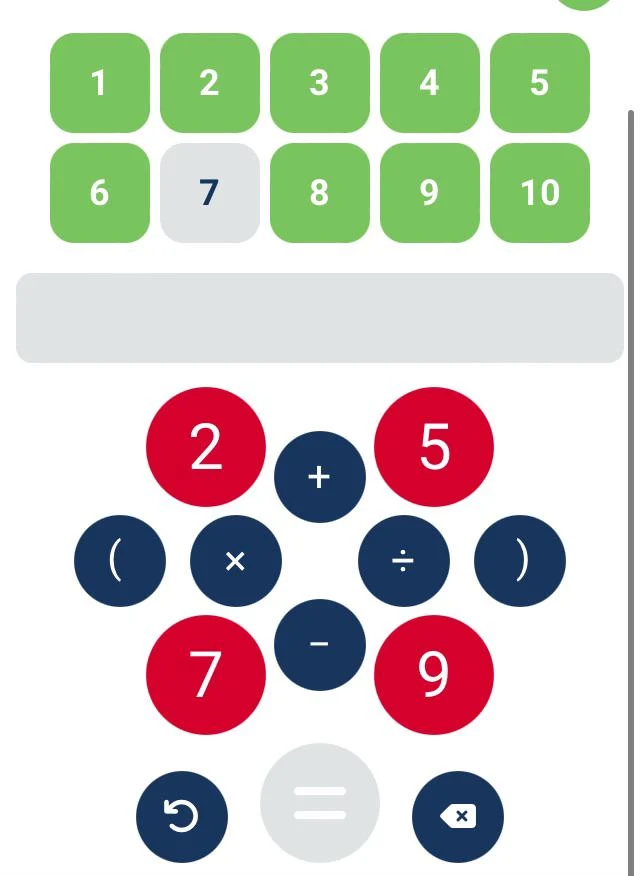Screen dimensions: 640x876
Task: Add the plus operator
Action: (319, 477)
